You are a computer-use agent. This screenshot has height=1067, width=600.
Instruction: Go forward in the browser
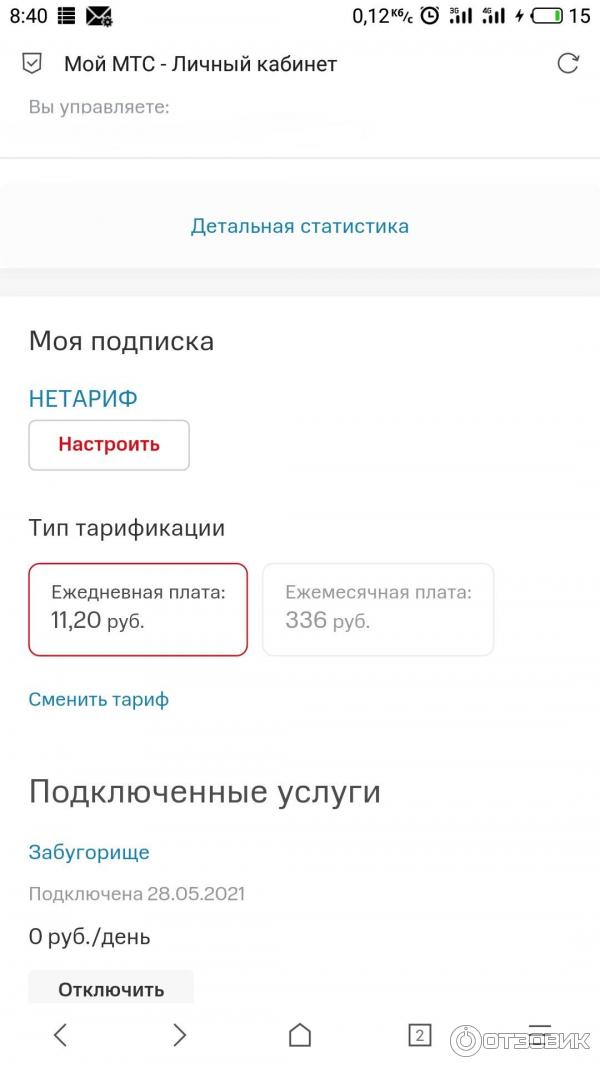click(x=180, y=1035)
